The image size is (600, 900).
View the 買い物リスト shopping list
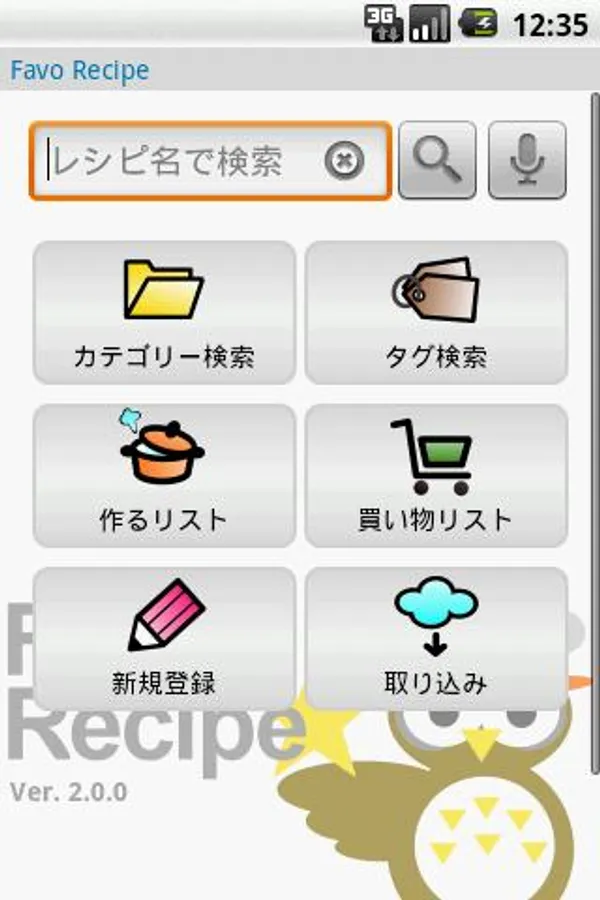(x=436, y=475)
